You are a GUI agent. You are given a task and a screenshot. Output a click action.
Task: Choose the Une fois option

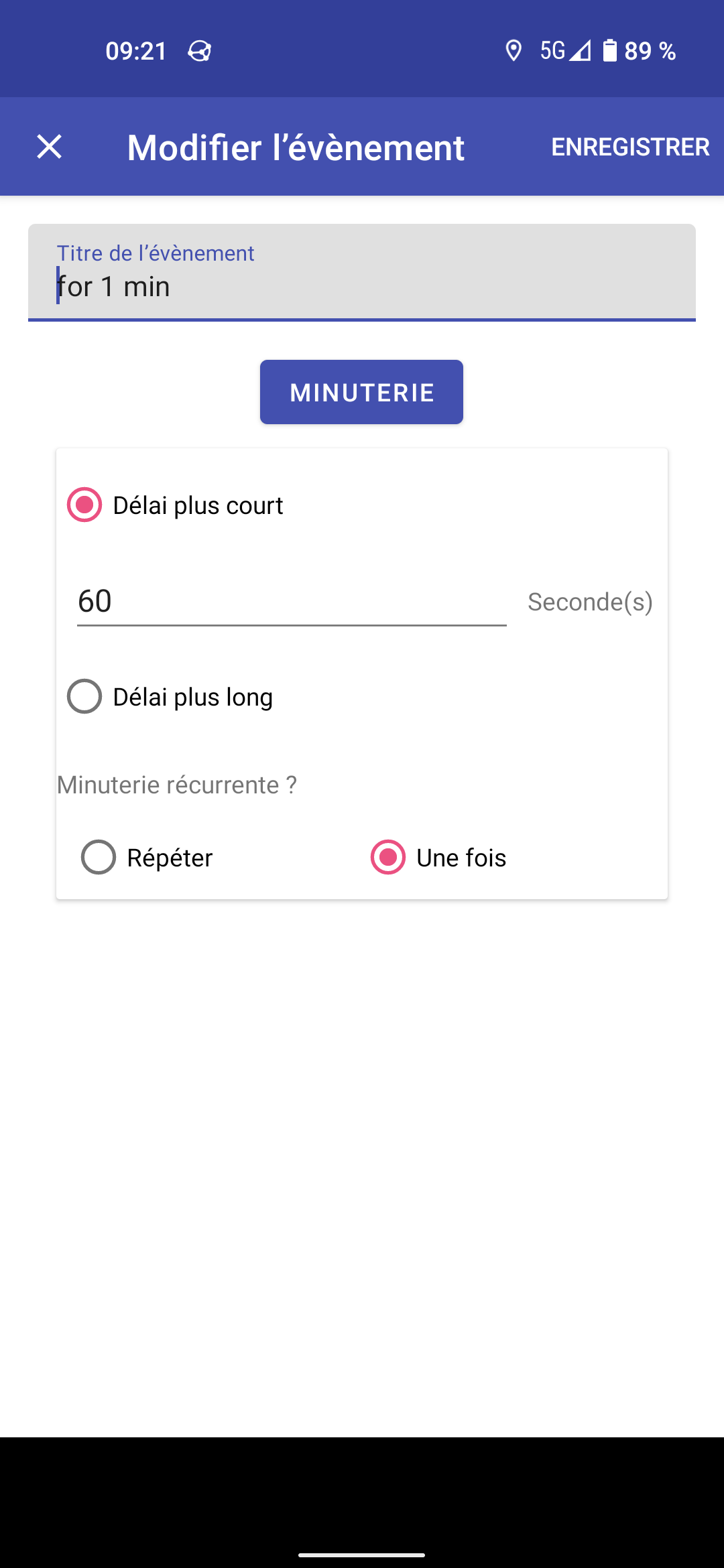[388, 857]
